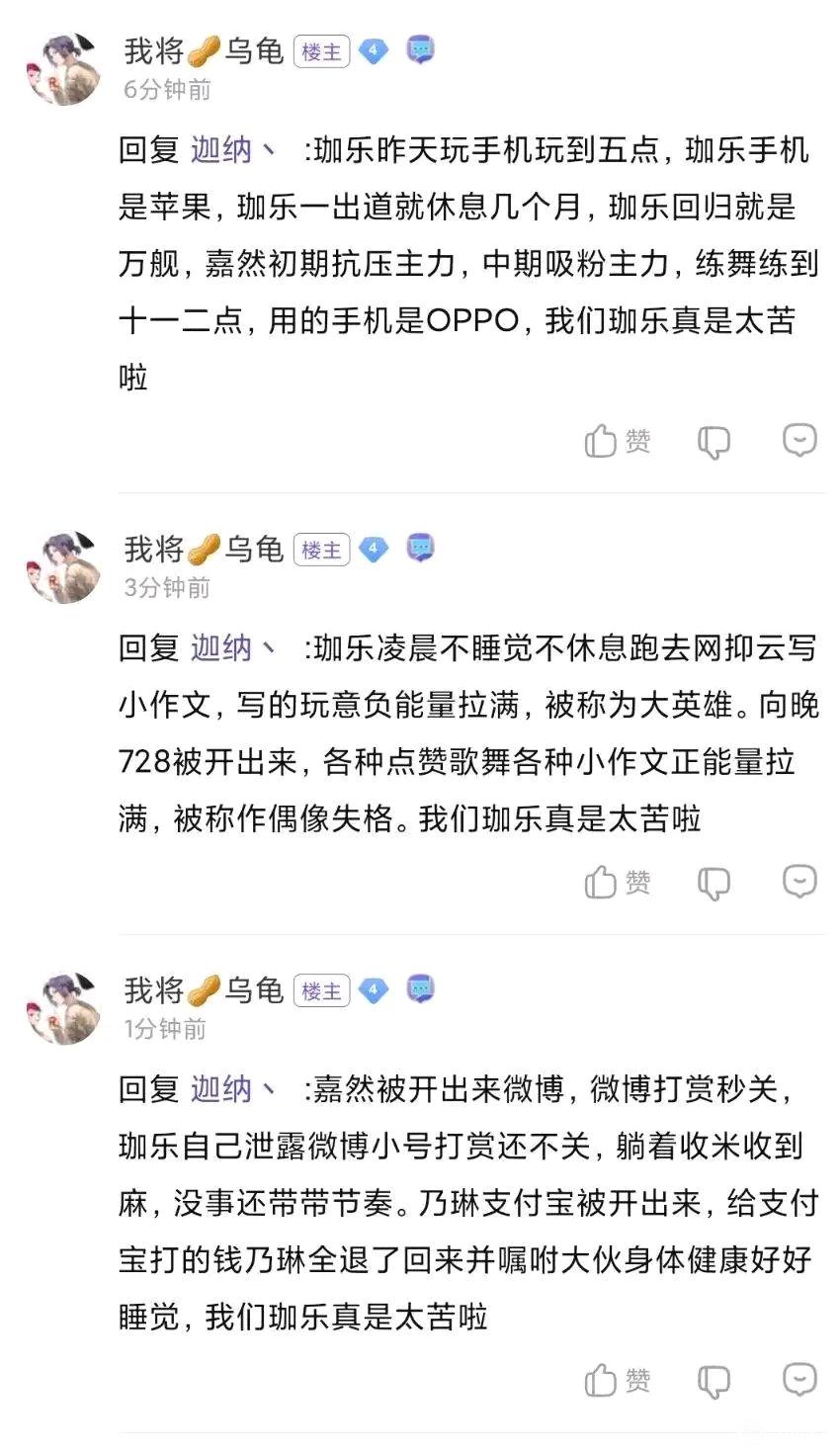Dislike the comment posted 3分钟前
Viewport: 840px width, 1454px height.
click(713, 883)
